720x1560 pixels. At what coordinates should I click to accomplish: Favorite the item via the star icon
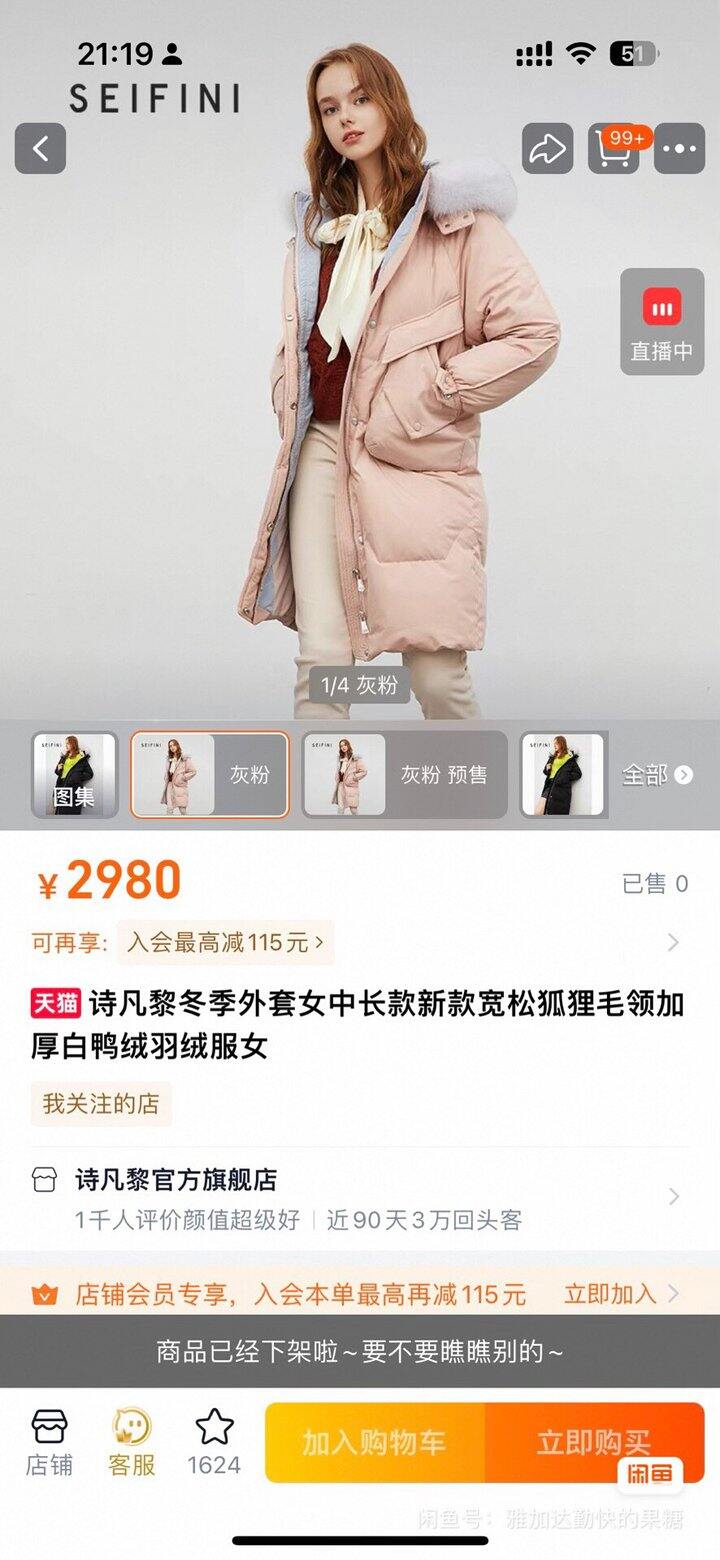coord(214,1443)
